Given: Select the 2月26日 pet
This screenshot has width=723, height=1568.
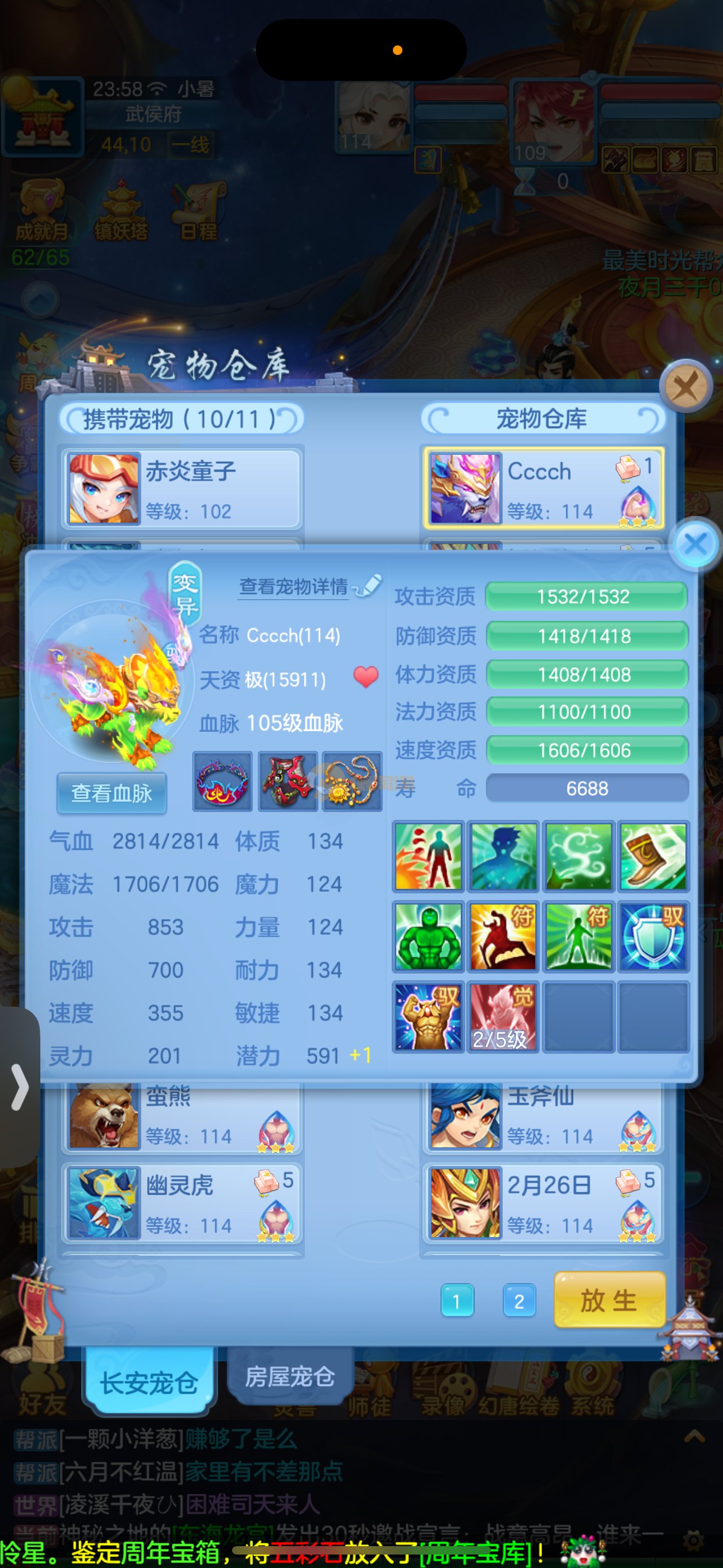Looking at the screenshot, I should click(x=543, y=1203).
